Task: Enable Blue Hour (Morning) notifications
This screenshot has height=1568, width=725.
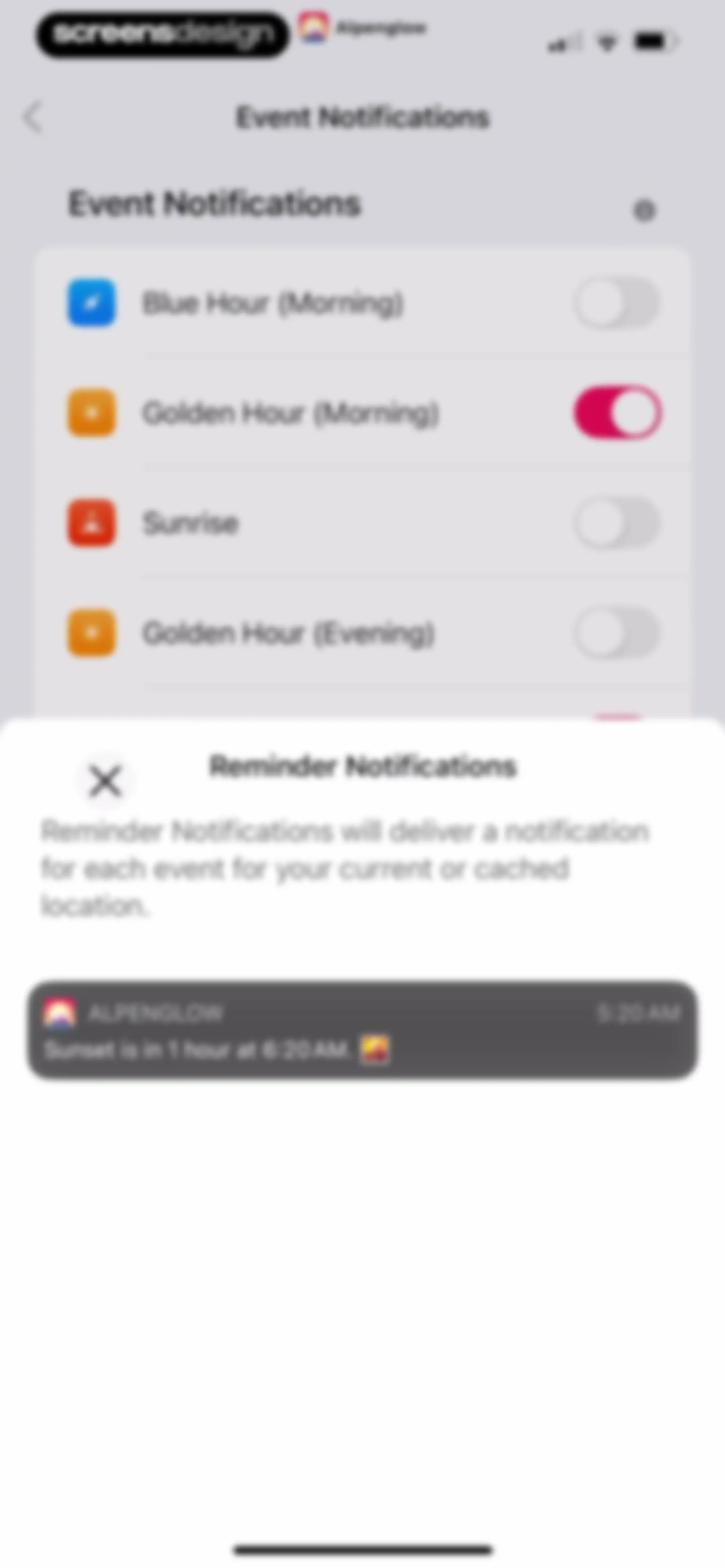Action: [x=617, y=303]
